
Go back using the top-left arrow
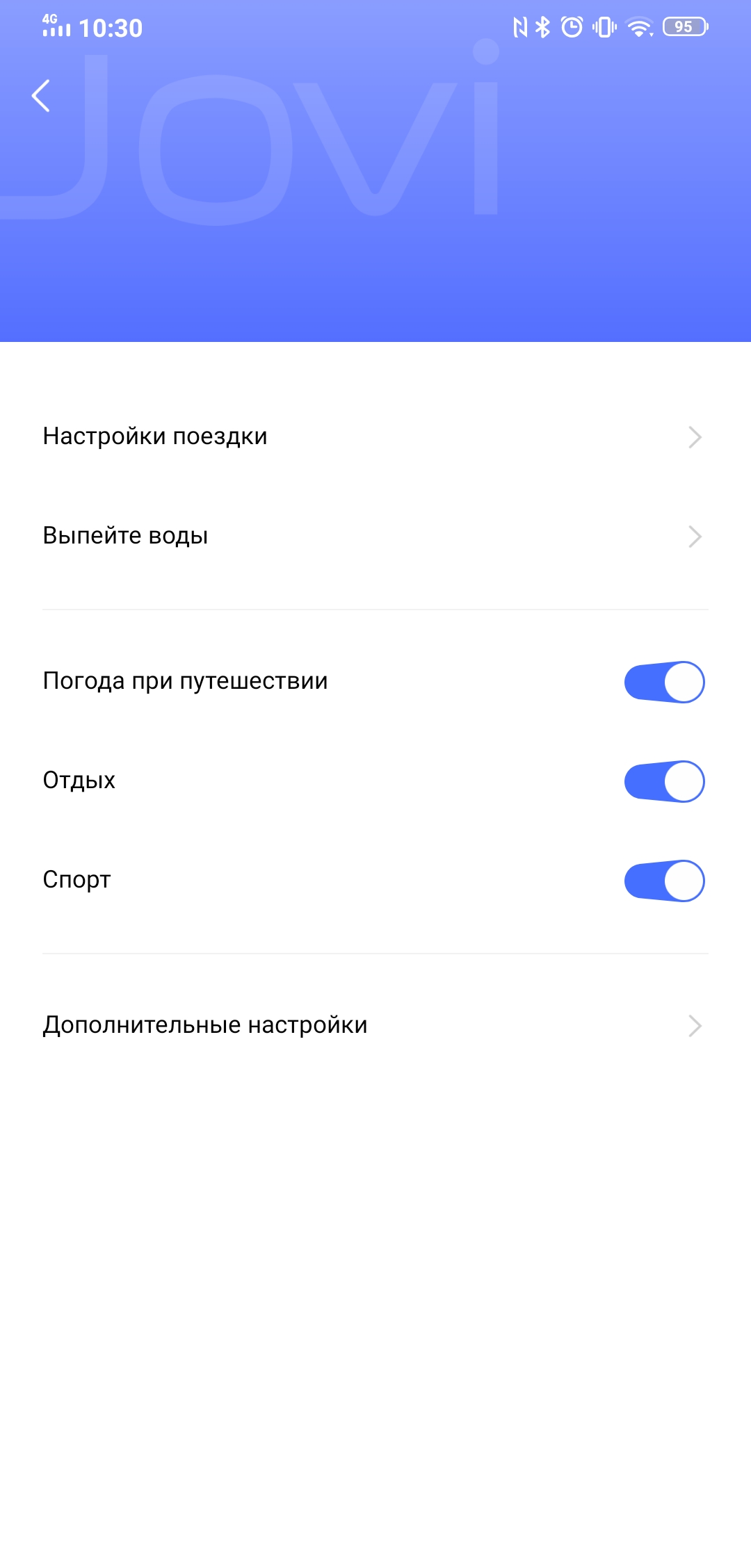tap(42, 96)
